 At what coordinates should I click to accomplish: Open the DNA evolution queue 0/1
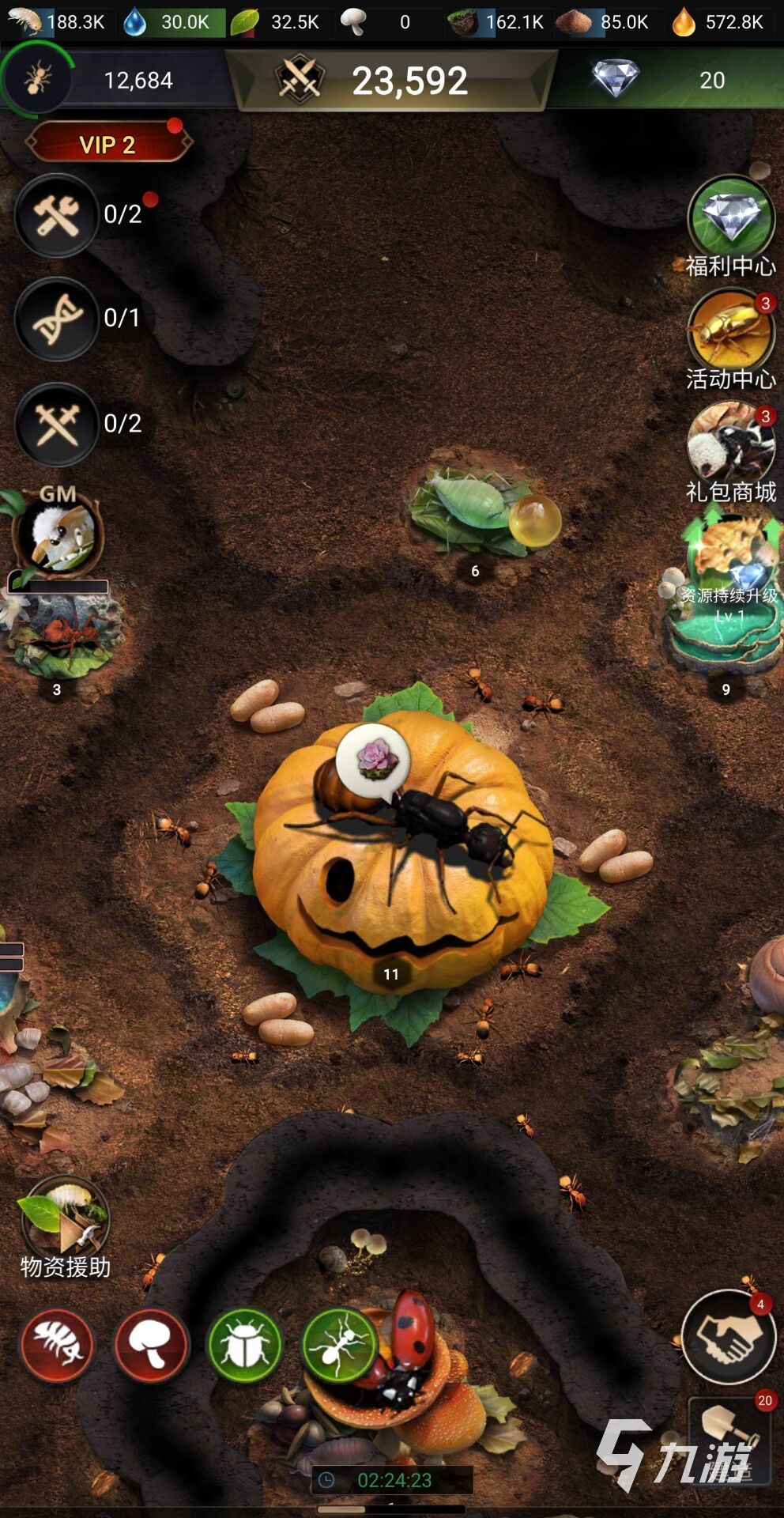coord(57,319)
